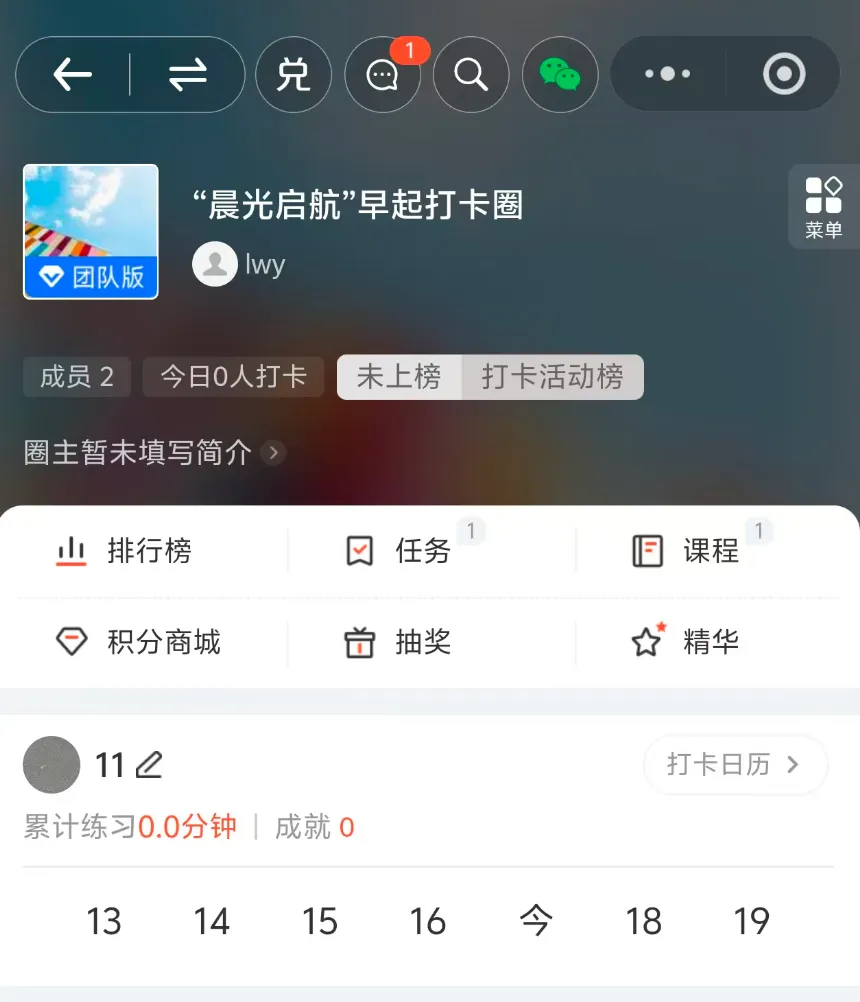Image resolution: width=860 pixels, height=1002 pixels.
Task: Open messages with the red badge
Action: 383,75
